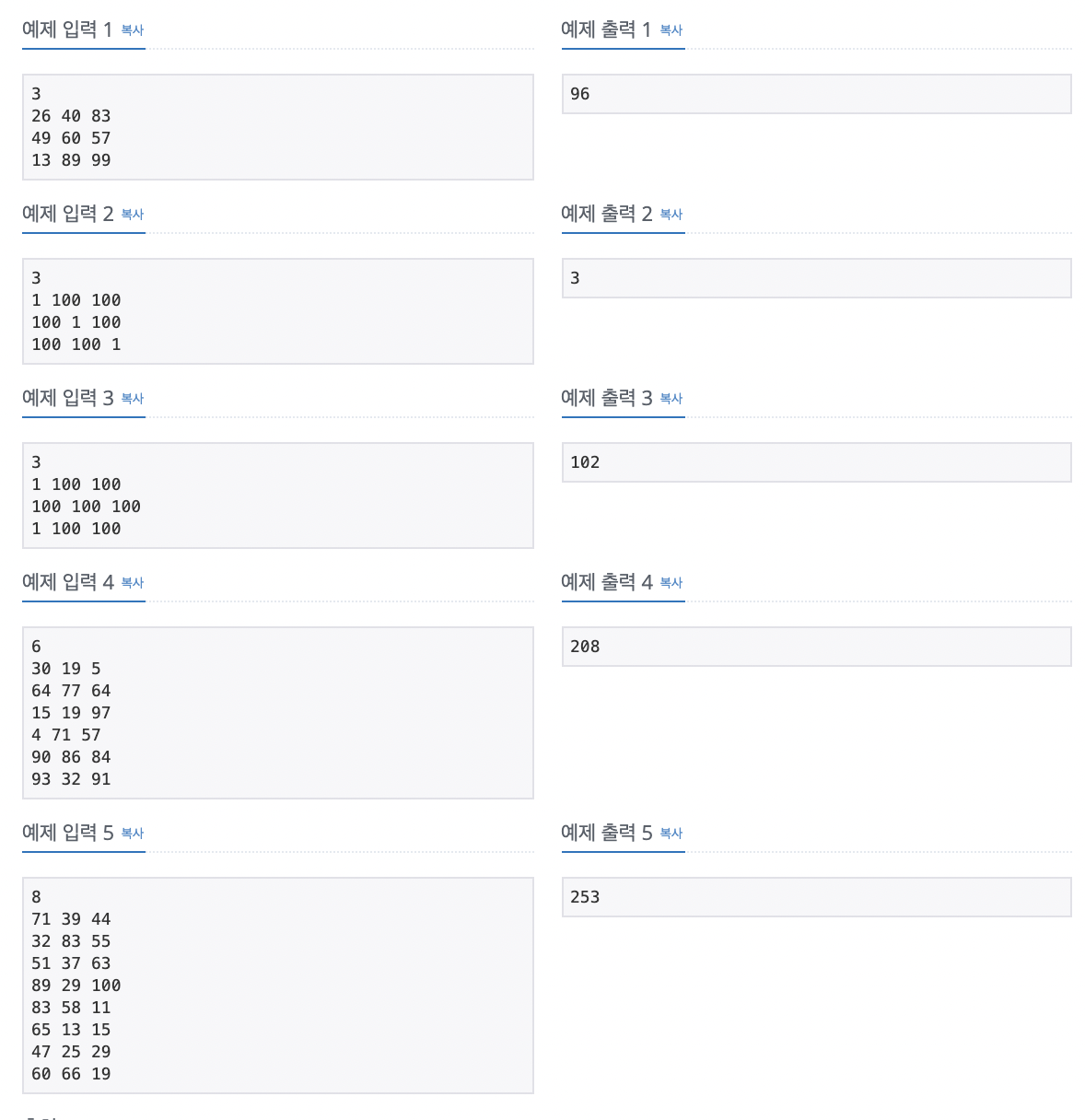
Task: Copy example output 4
Action: pos(671,583)
